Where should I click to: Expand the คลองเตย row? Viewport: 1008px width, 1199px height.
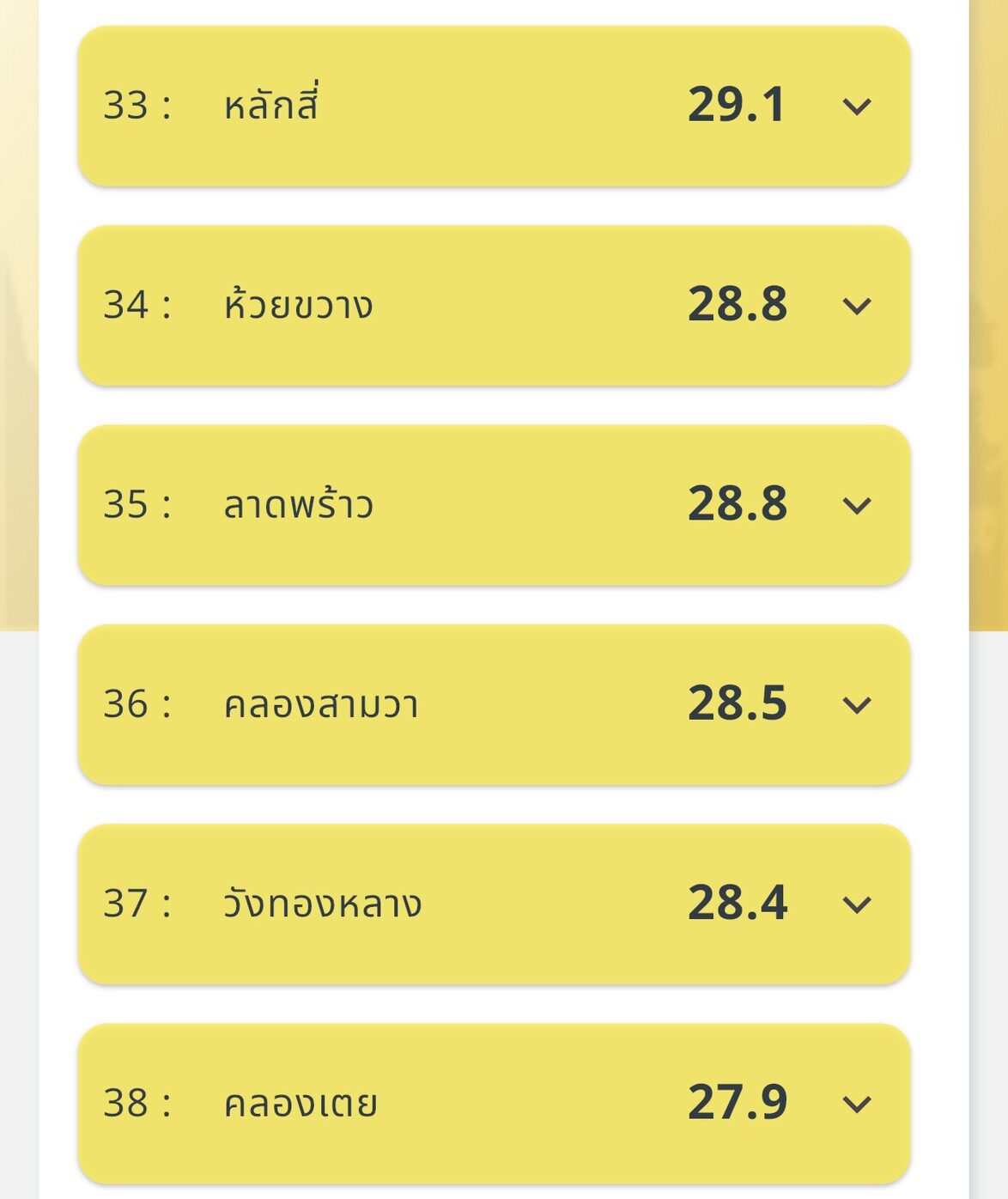pos(857,1104)
